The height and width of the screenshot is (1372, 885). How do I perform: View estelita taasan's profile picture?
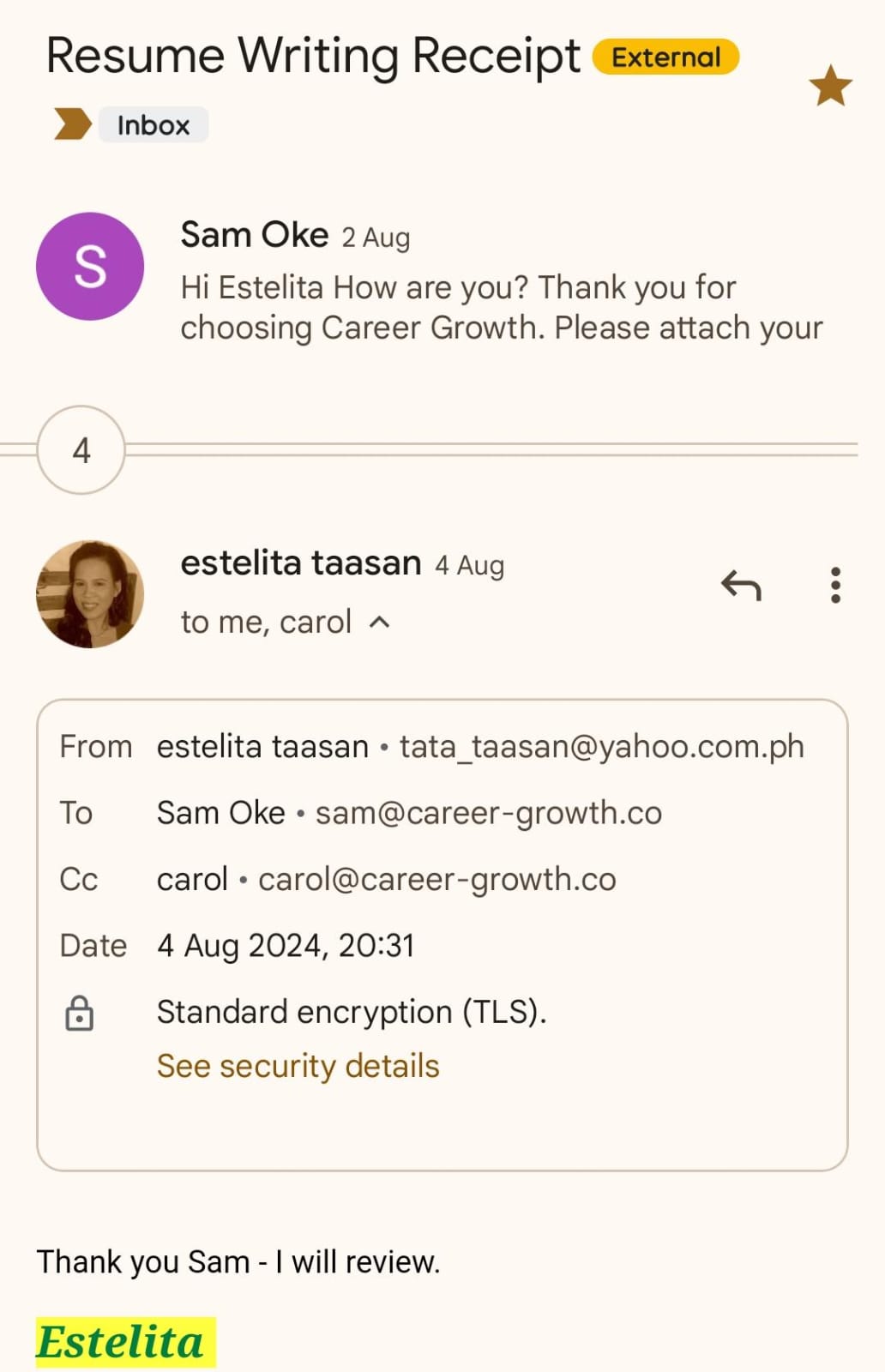tap(90, 593)
